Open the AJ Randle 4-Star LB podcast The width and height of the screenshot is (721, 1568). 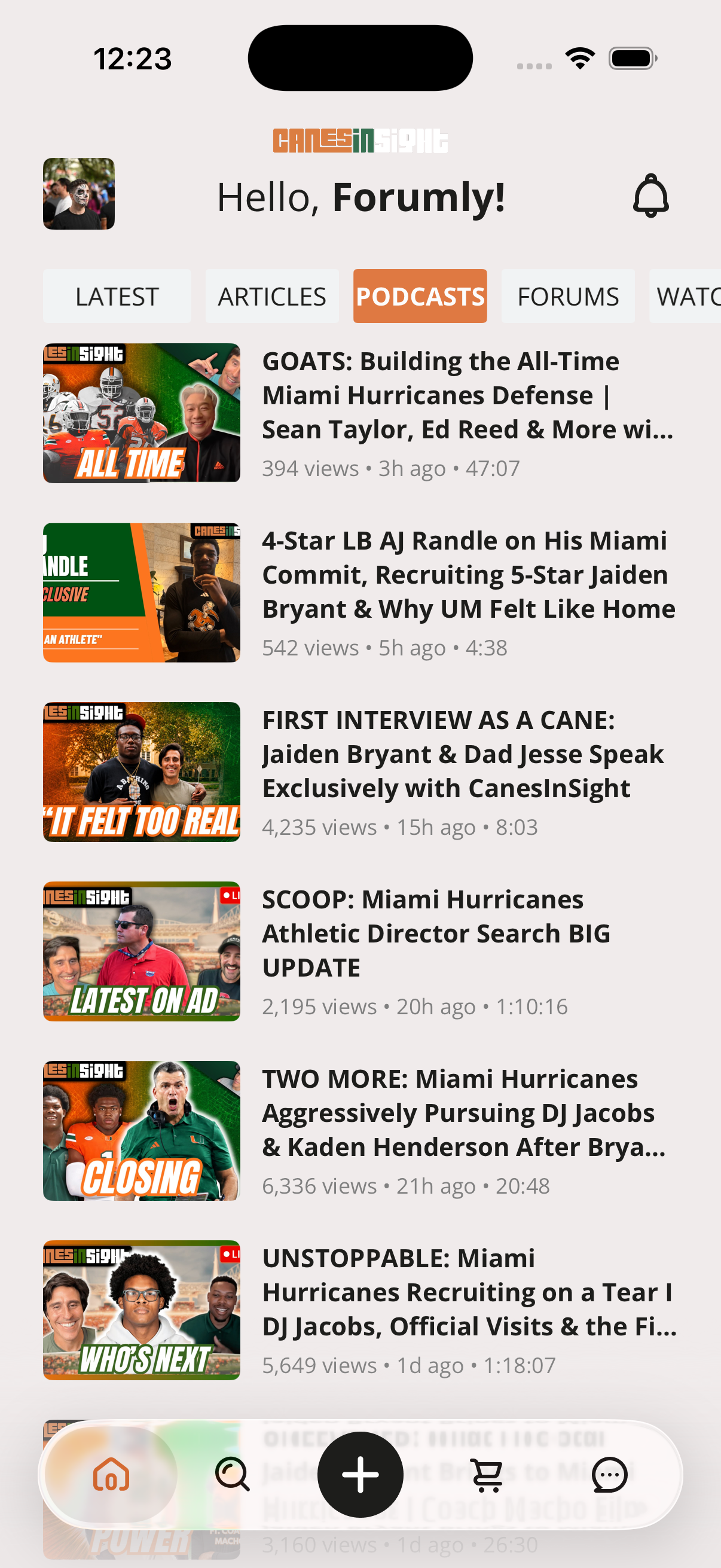tap(360, 592)
